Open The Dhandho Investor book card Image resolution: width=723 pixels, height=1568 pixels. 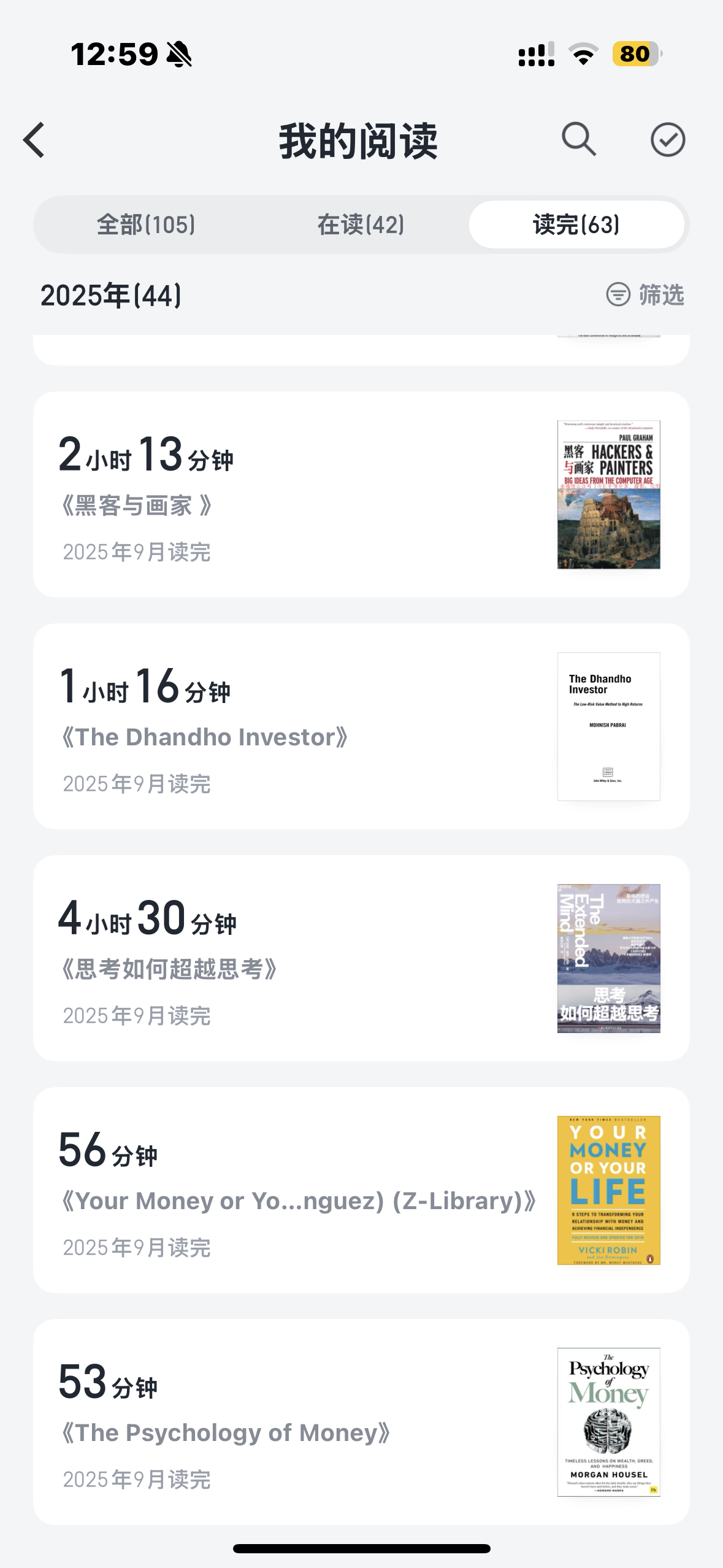tap(361, 726)
